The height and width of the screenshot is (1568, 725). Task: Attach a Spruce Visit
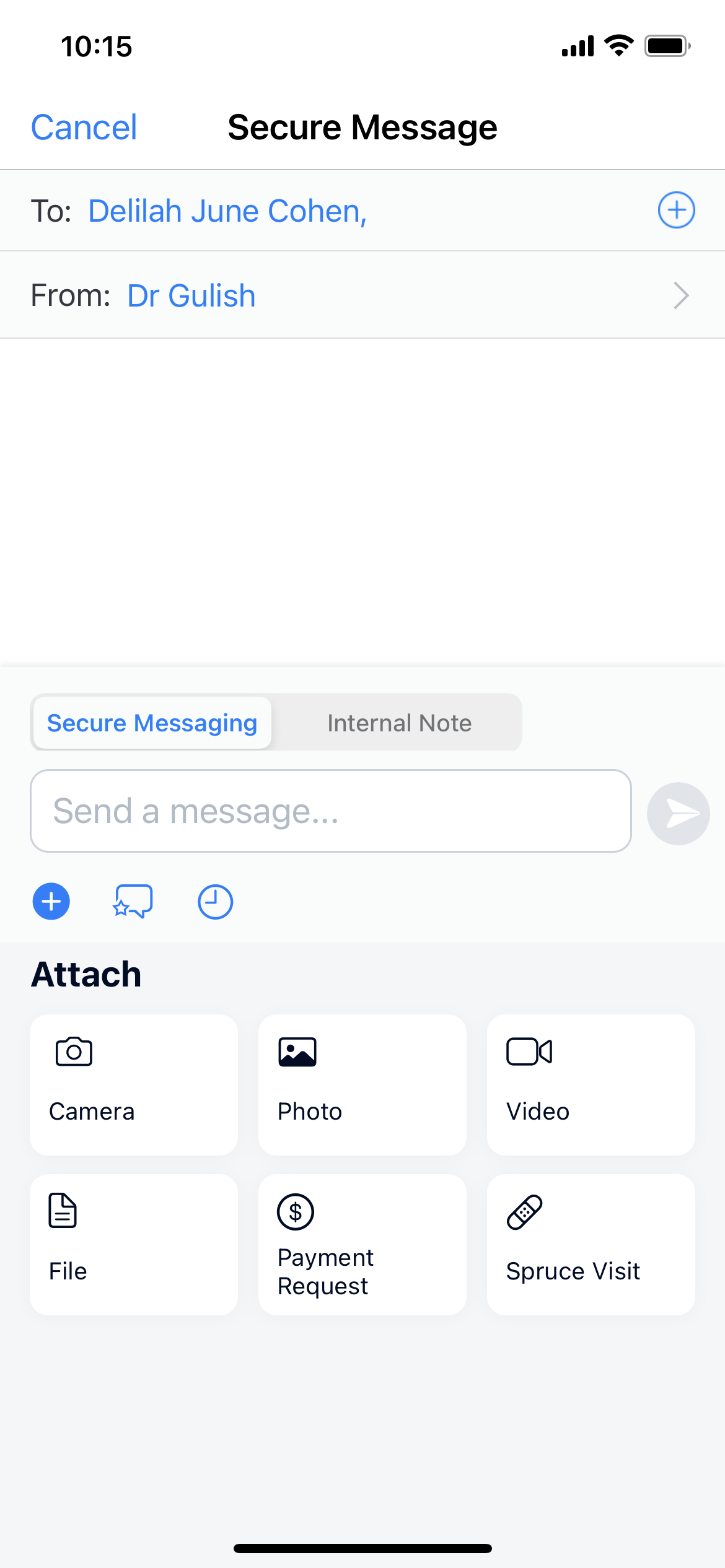pyautogui.click(x=591, y=1244)
